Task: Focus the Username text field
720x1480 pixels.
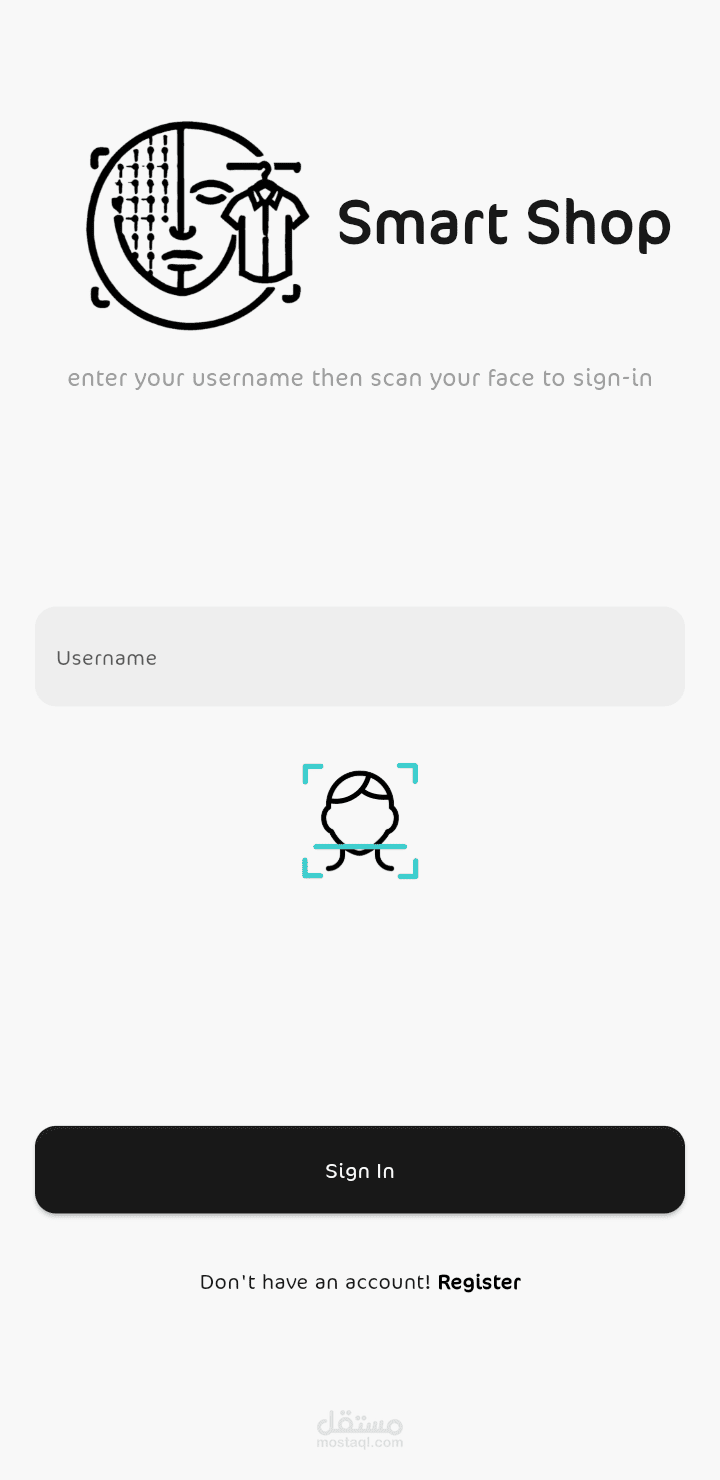Action: [x=360, y=656]
